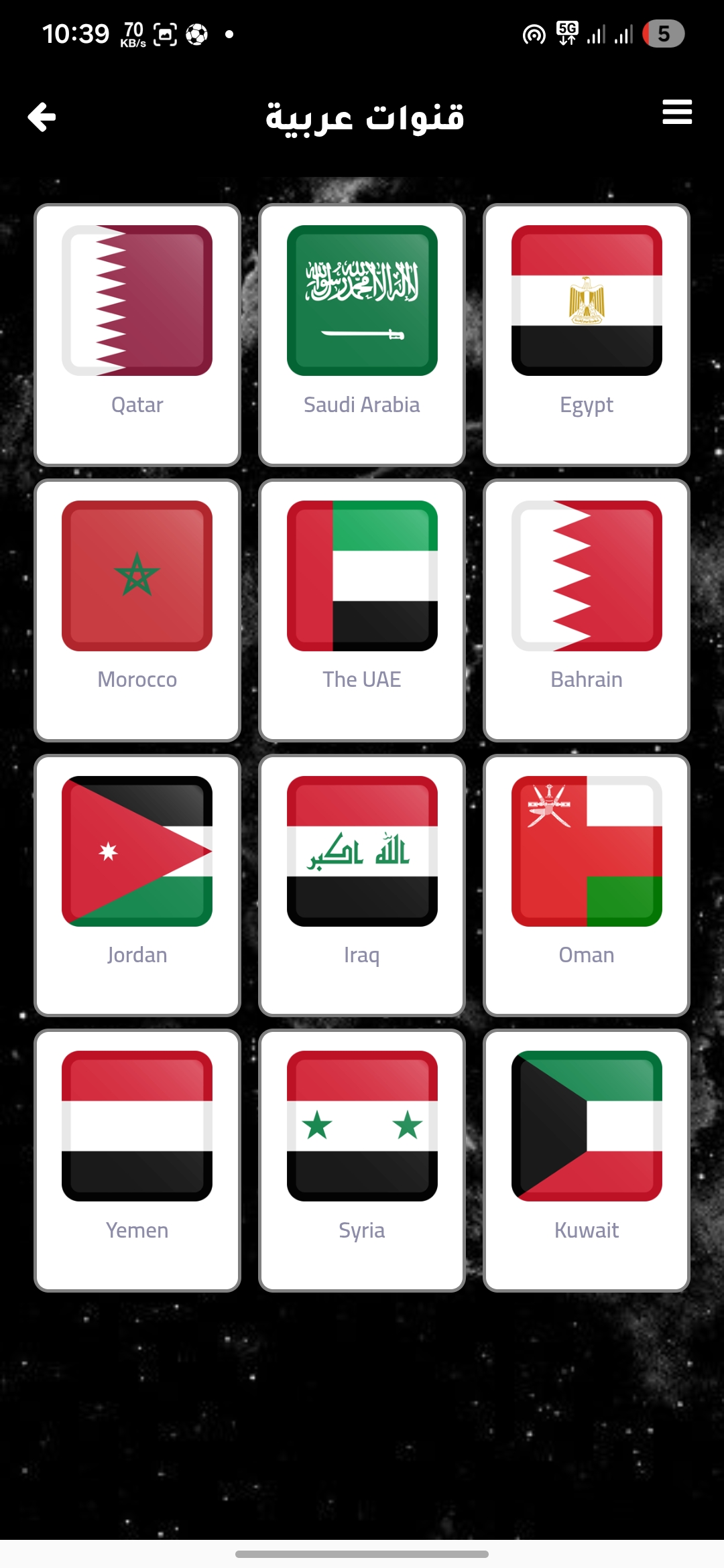Viewport: 724px width, 1568px height.
Task: Select the Morocco flag icon
Action: tap(137, 574)
